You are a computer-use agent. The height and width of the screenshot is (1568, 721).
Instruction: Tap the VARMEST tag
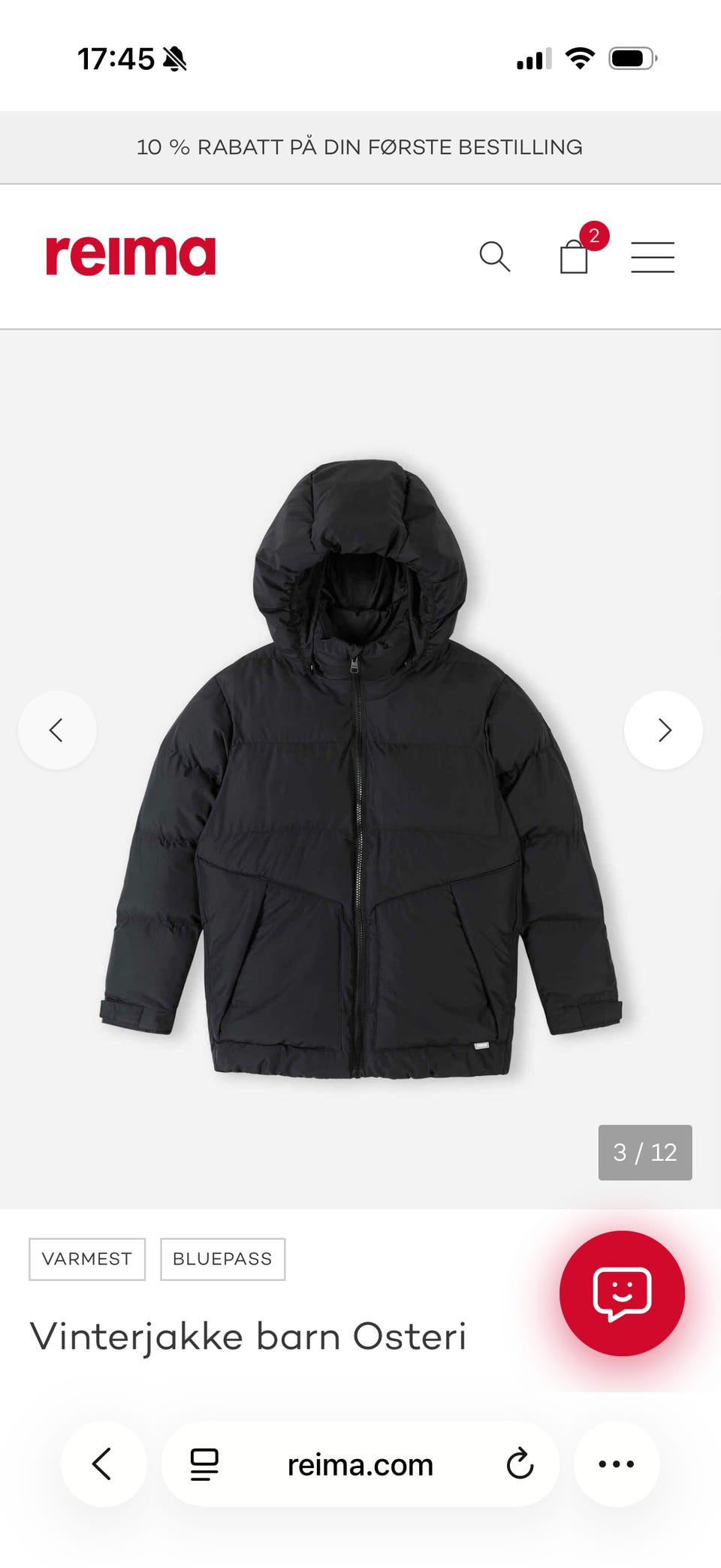coord(87,1258)
